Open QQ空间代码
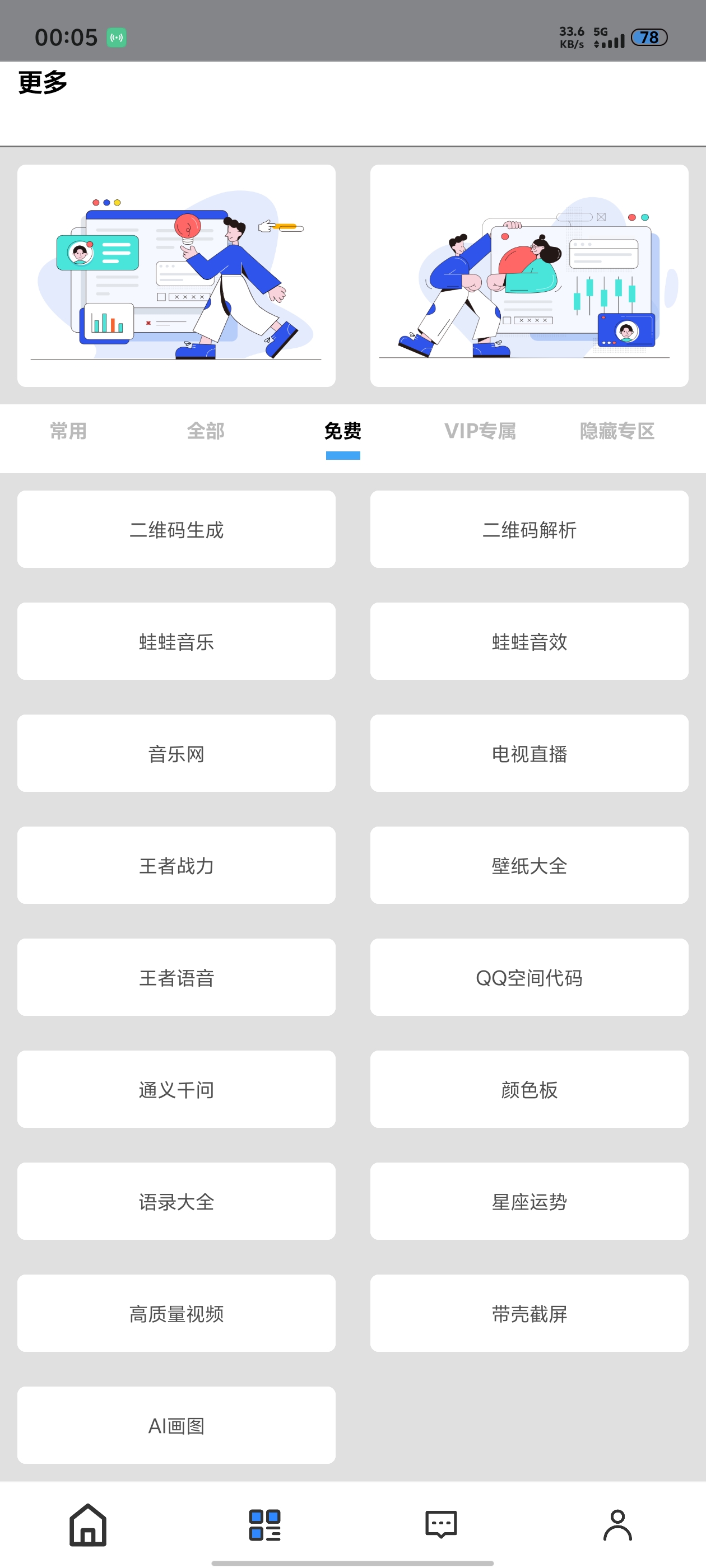This screenshot has width=706, height=1568. coord(529,978)
